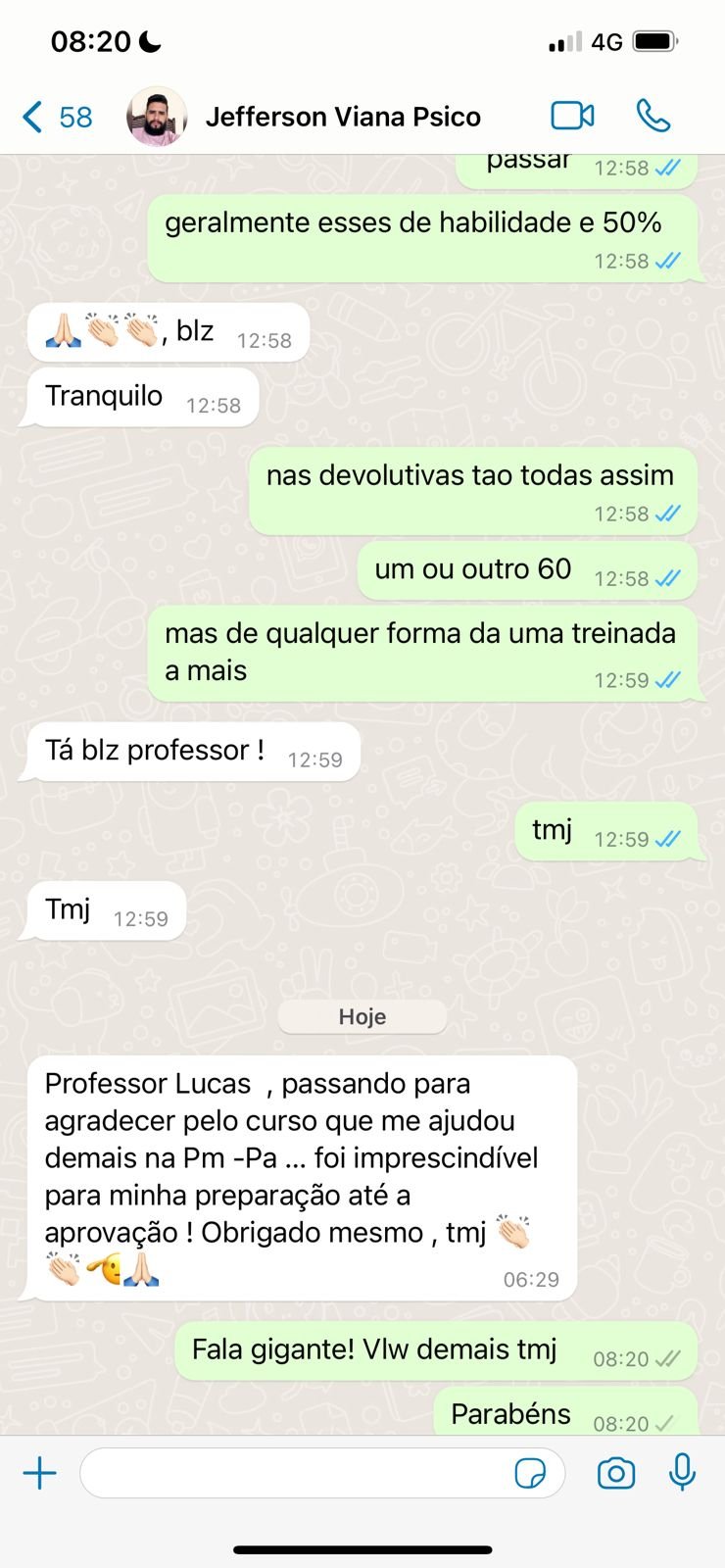Tap the message text field
The image size is (725, 1568).
[x=294, y=1473]
